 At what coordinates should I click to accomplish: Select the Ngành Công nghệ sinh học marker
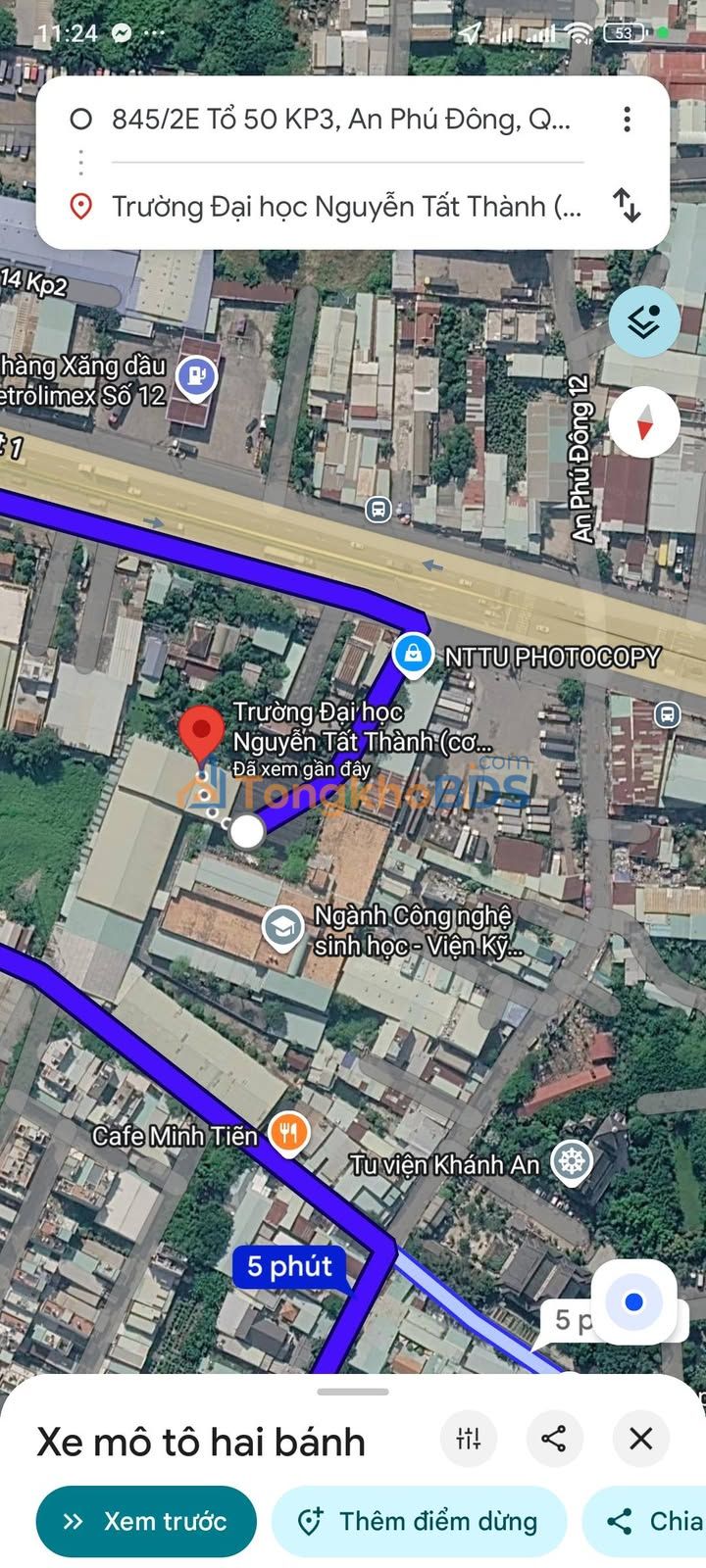pos(282,927)
